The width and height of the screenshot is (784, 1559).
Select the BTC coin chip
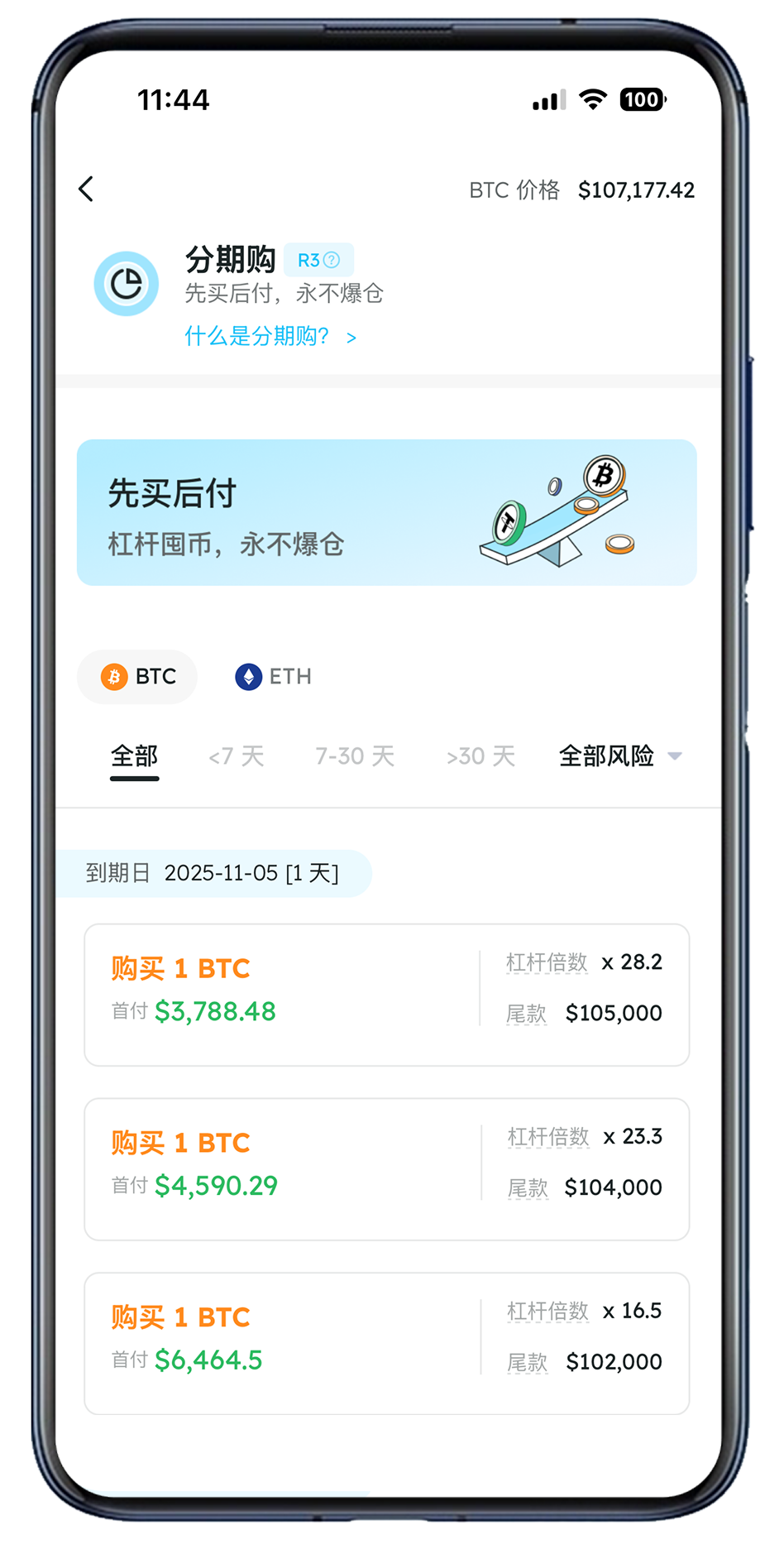(137, 677)
